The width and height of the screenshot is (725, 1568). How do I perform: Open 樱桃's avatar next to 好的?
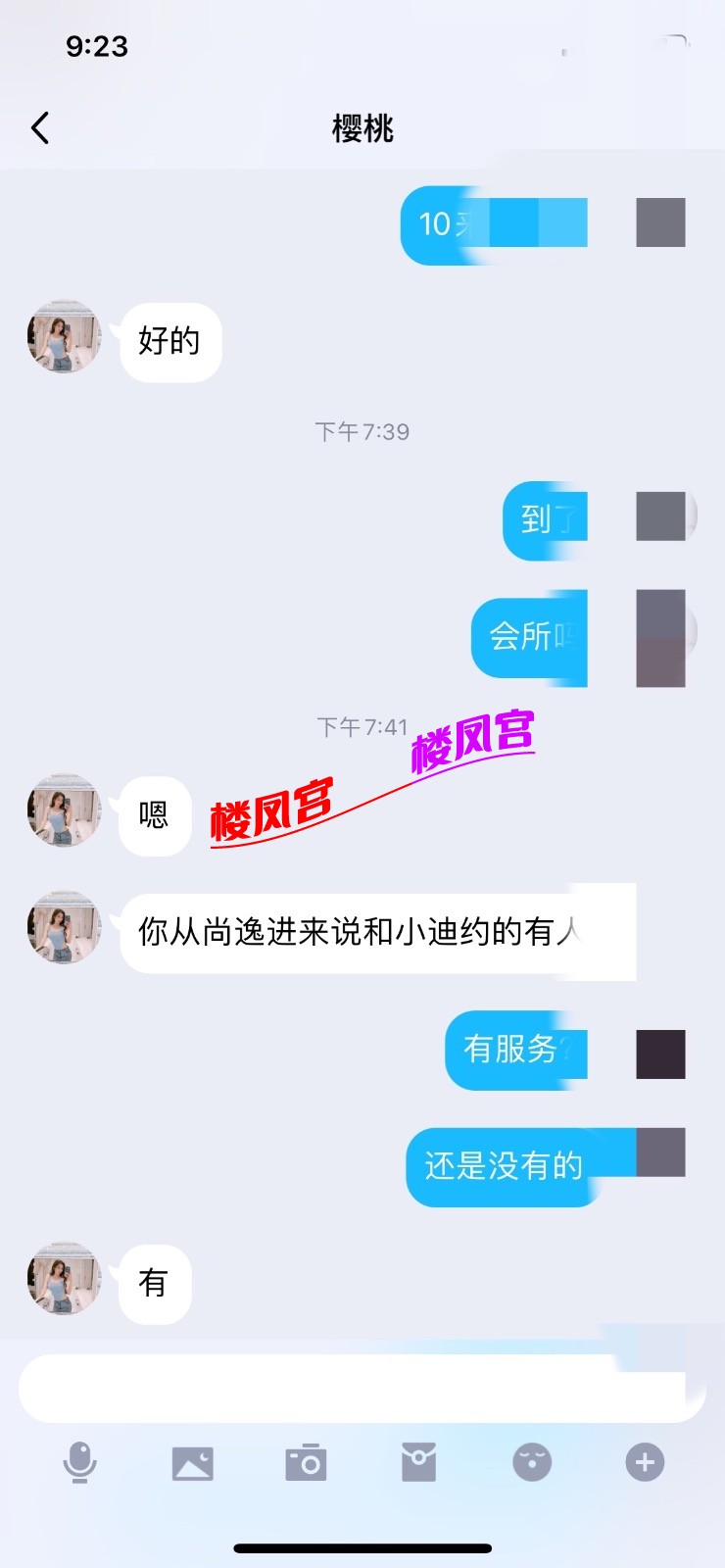[x=65, y=337]
